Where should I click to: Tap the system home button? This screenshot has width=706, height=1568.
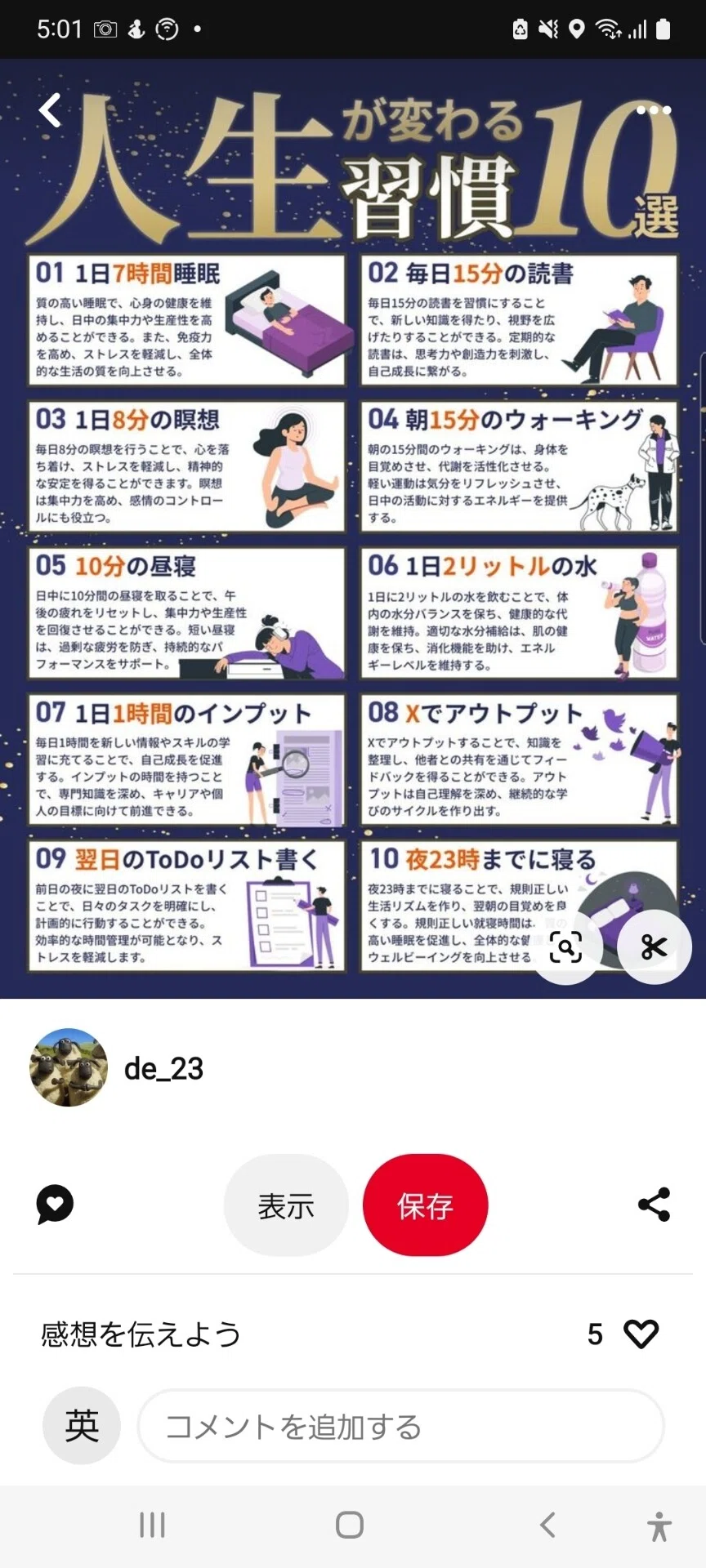point(350,1525)
